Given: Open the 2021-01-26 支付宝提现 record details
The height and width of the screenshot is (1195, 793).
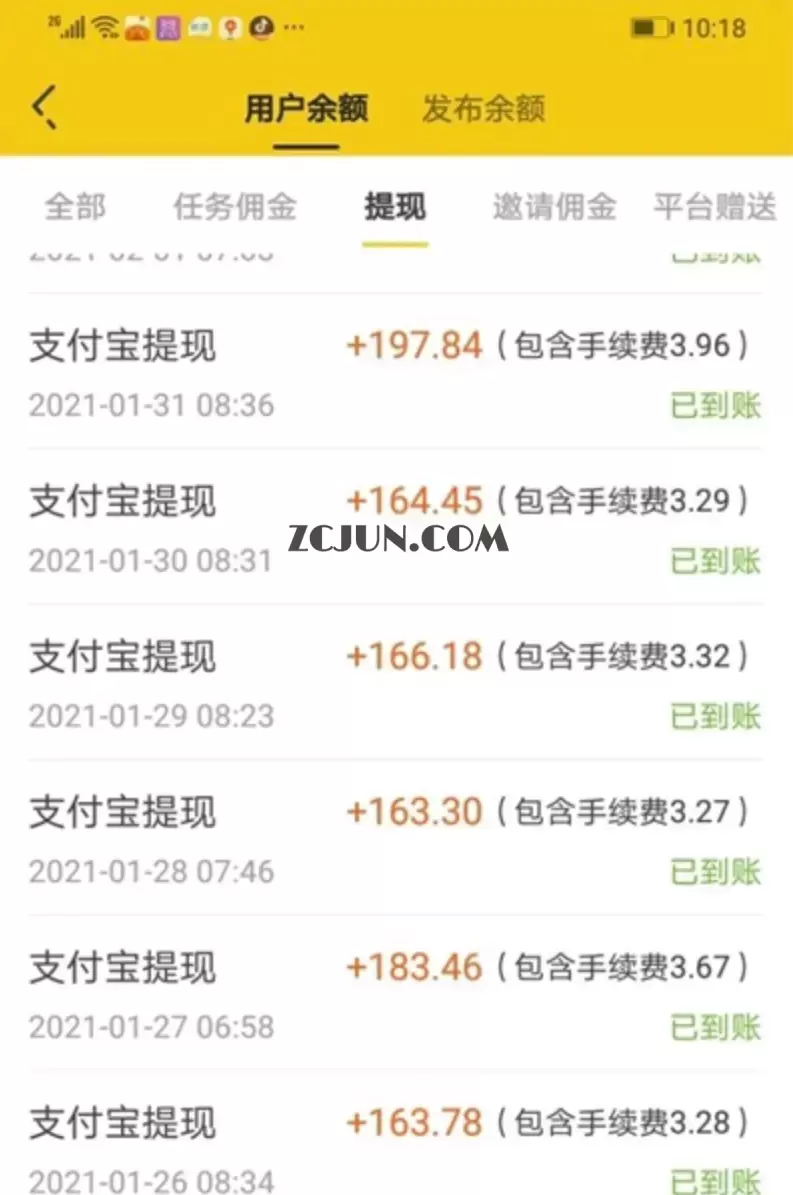Looking at the screenshot, I should [x=300, y=1140].
